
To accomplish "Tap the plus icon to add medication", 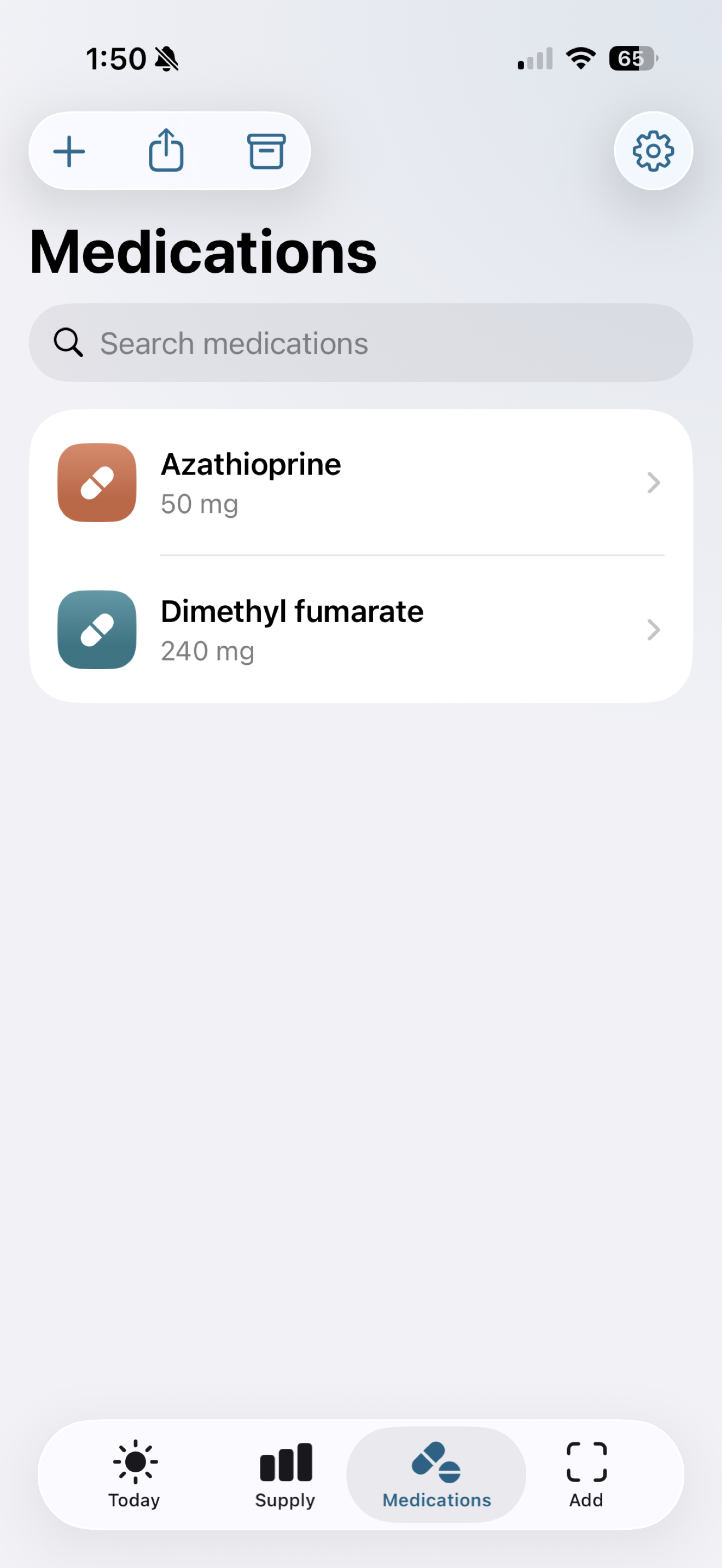I will (x=69, y=151).
